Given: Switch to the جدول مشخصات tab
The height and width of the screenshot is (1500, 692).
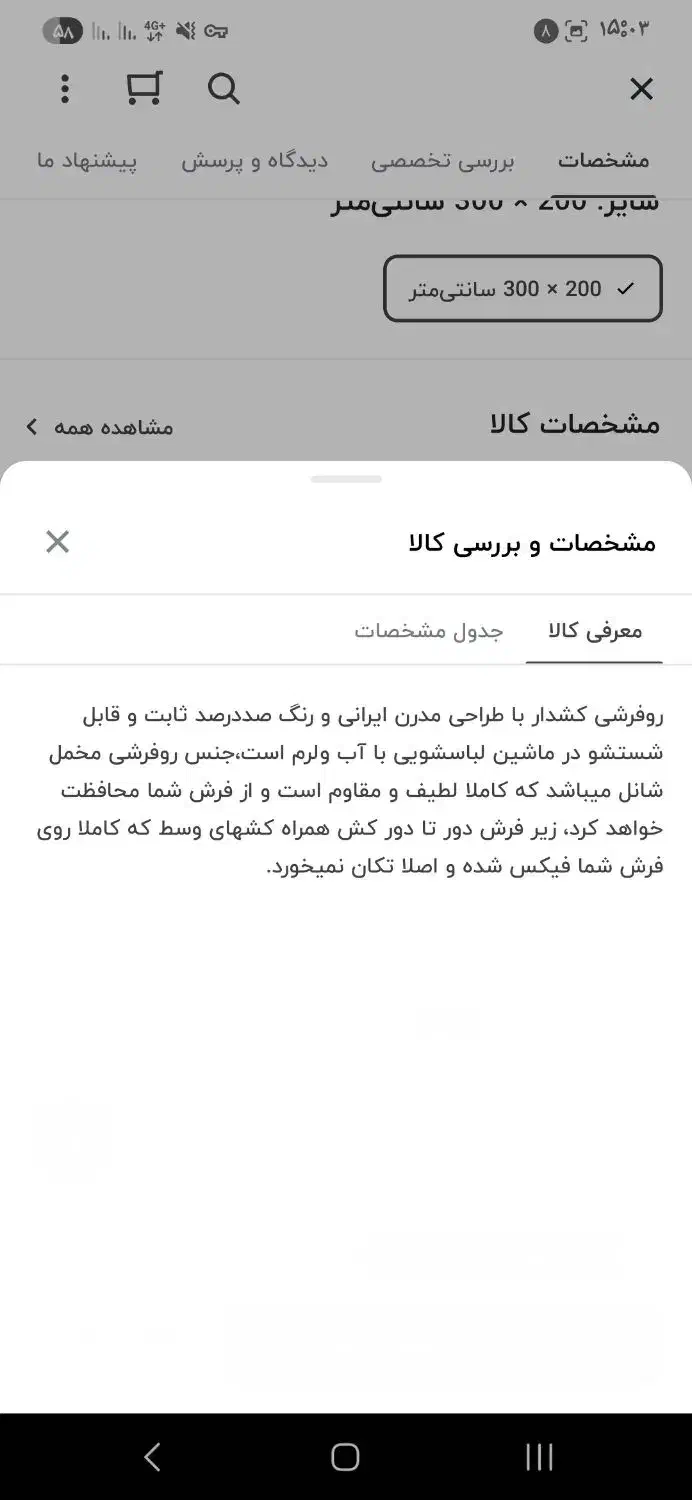Looking at the screenshot, I should (428, 631).
